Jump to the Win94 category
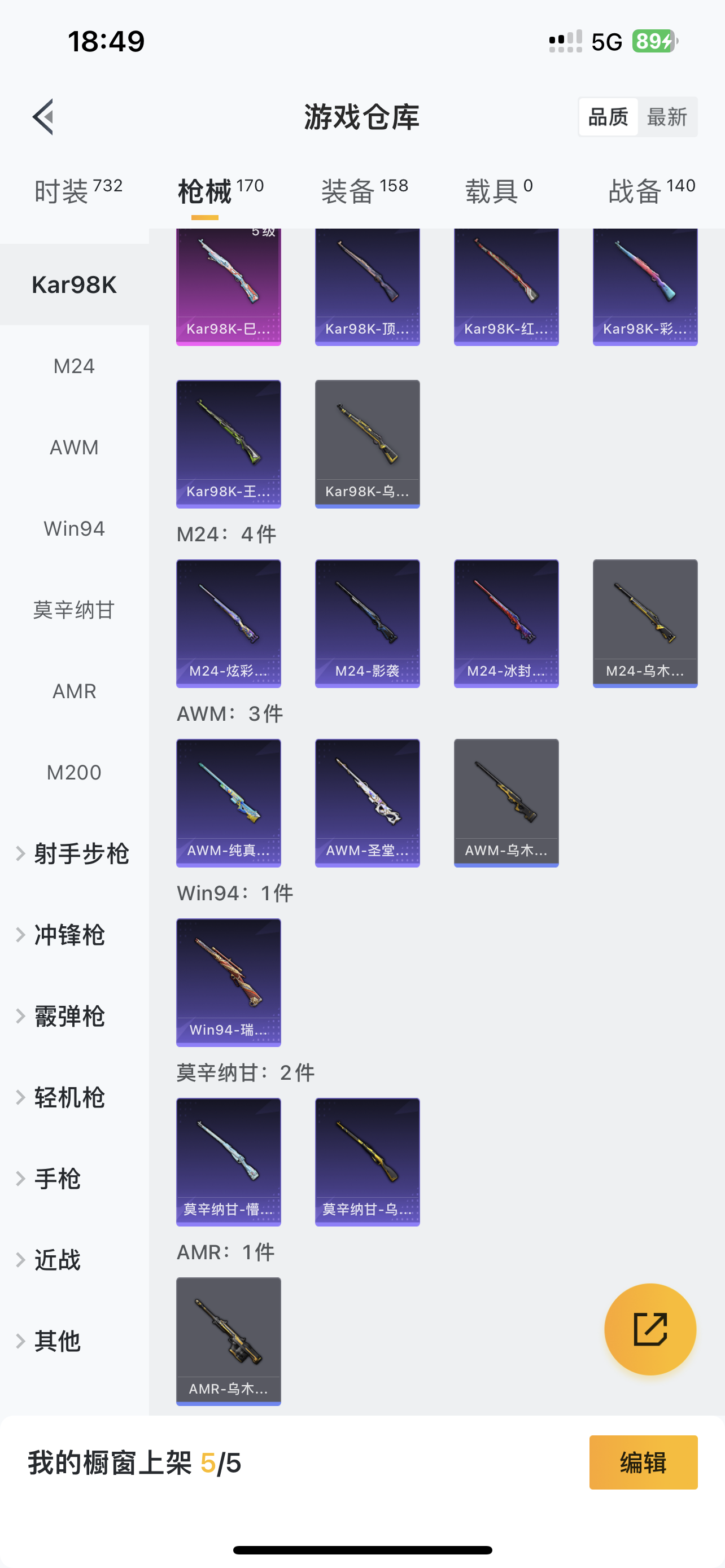Image resolution: width=725 pixels, height=1568 pixels. click(75, 528)
